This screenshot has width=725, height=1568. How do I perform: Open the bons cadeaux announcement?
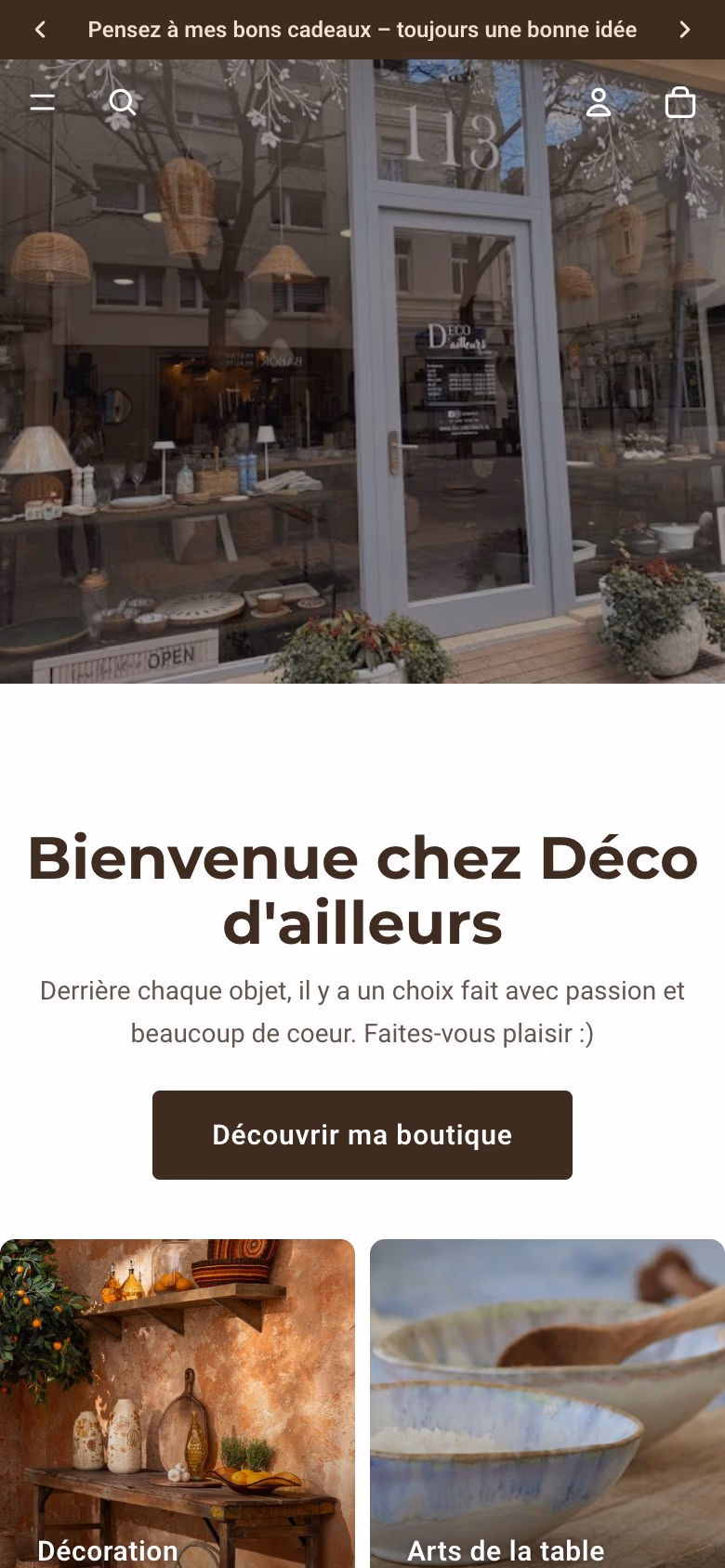(362, 30)
